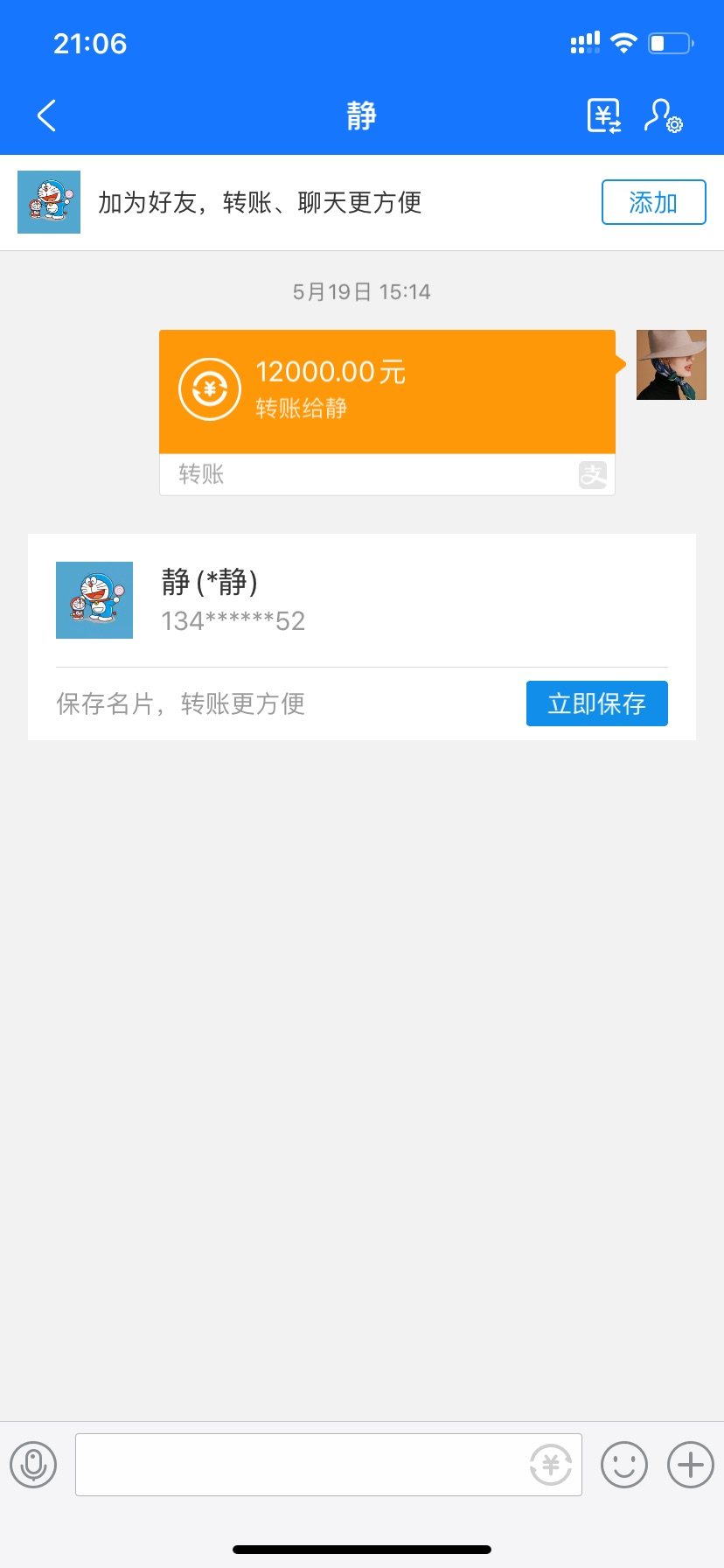Tap 添加 to add 静 as a friend
This screenshot has width=724, height=1568.
coord(653,201)
